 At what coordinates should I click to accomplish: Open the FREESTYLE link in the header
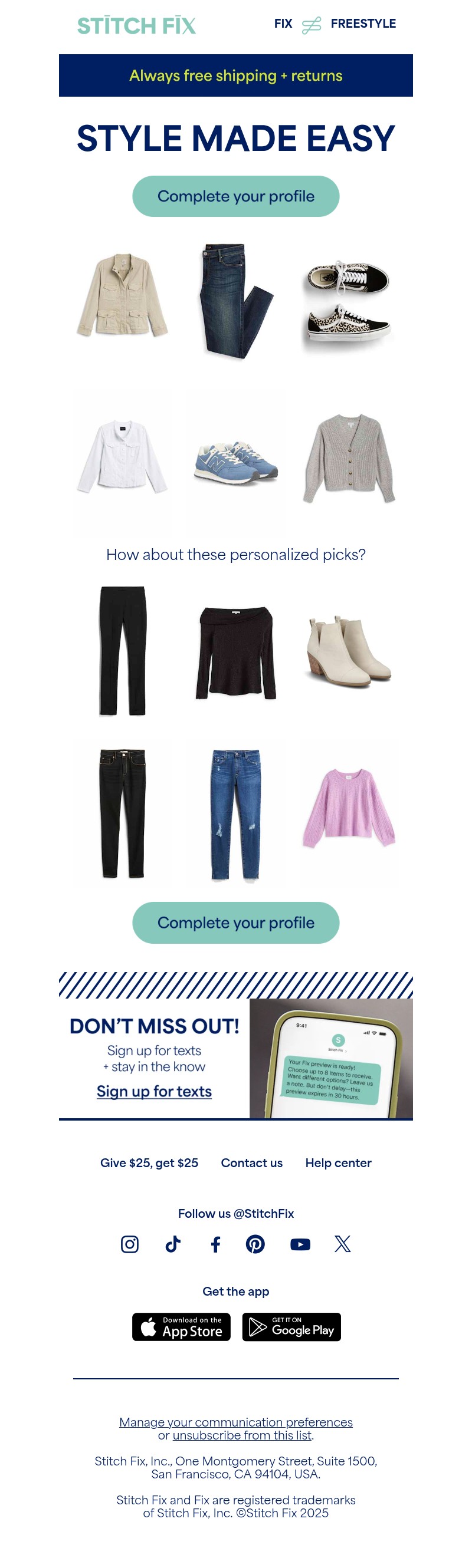(363, 24)
